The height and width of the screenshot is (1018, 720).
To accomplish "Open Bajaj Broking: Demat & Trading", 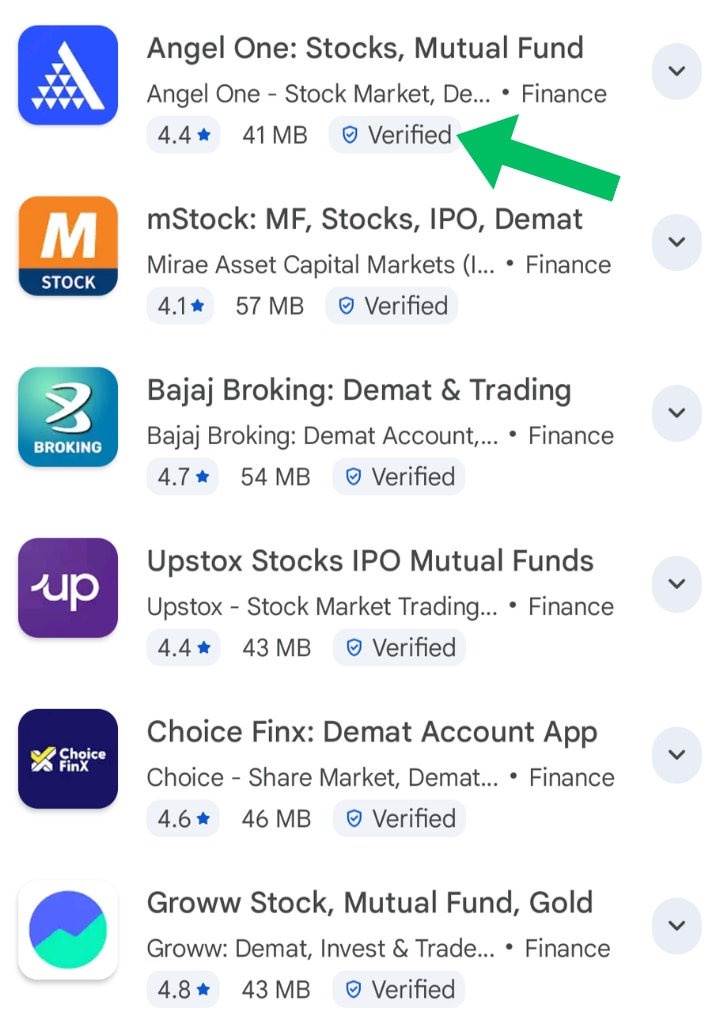I will point(359,390).
